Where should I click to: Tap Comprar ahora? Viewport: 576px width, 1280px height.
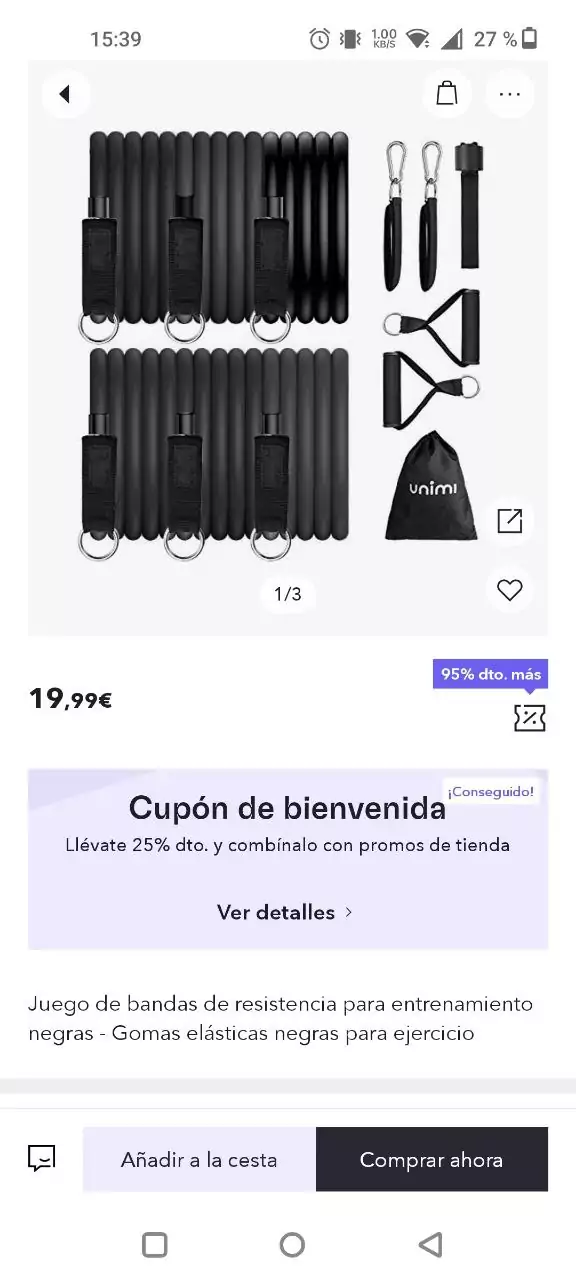click(x=432, y=1160)
